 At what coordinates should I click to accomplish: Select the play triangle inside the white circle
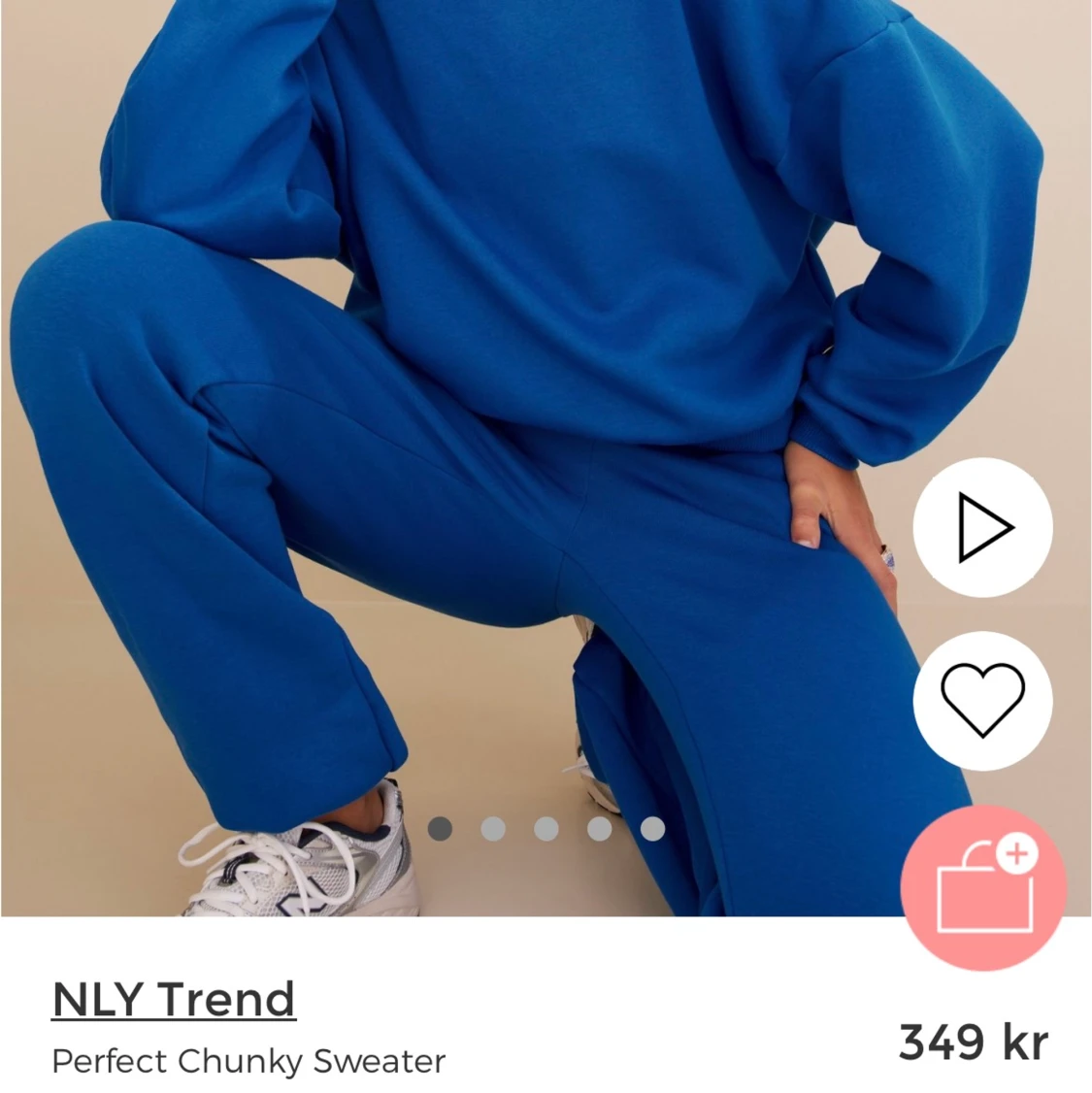[x=981, y=526]
